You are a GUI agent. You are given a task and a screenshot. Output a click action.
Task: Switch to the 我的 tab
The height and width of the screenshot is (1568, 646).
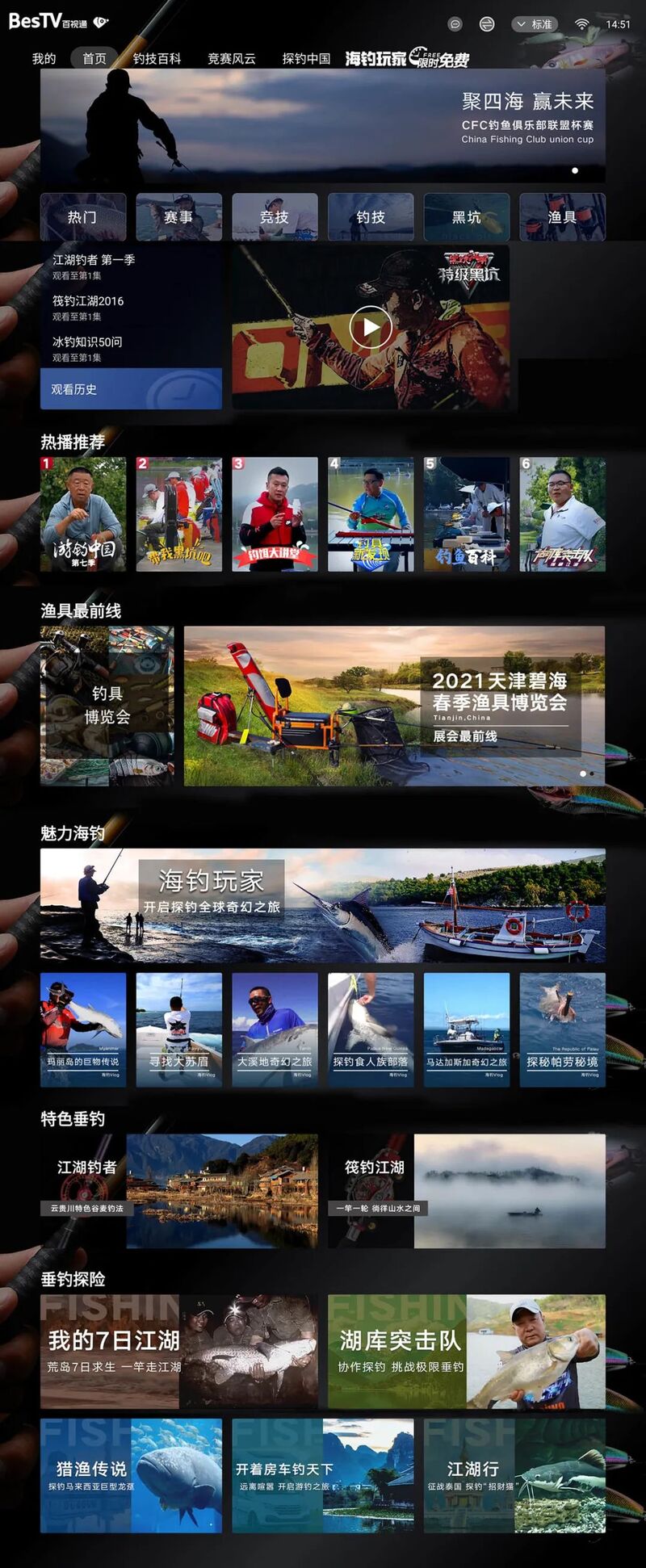click(44, 58)
